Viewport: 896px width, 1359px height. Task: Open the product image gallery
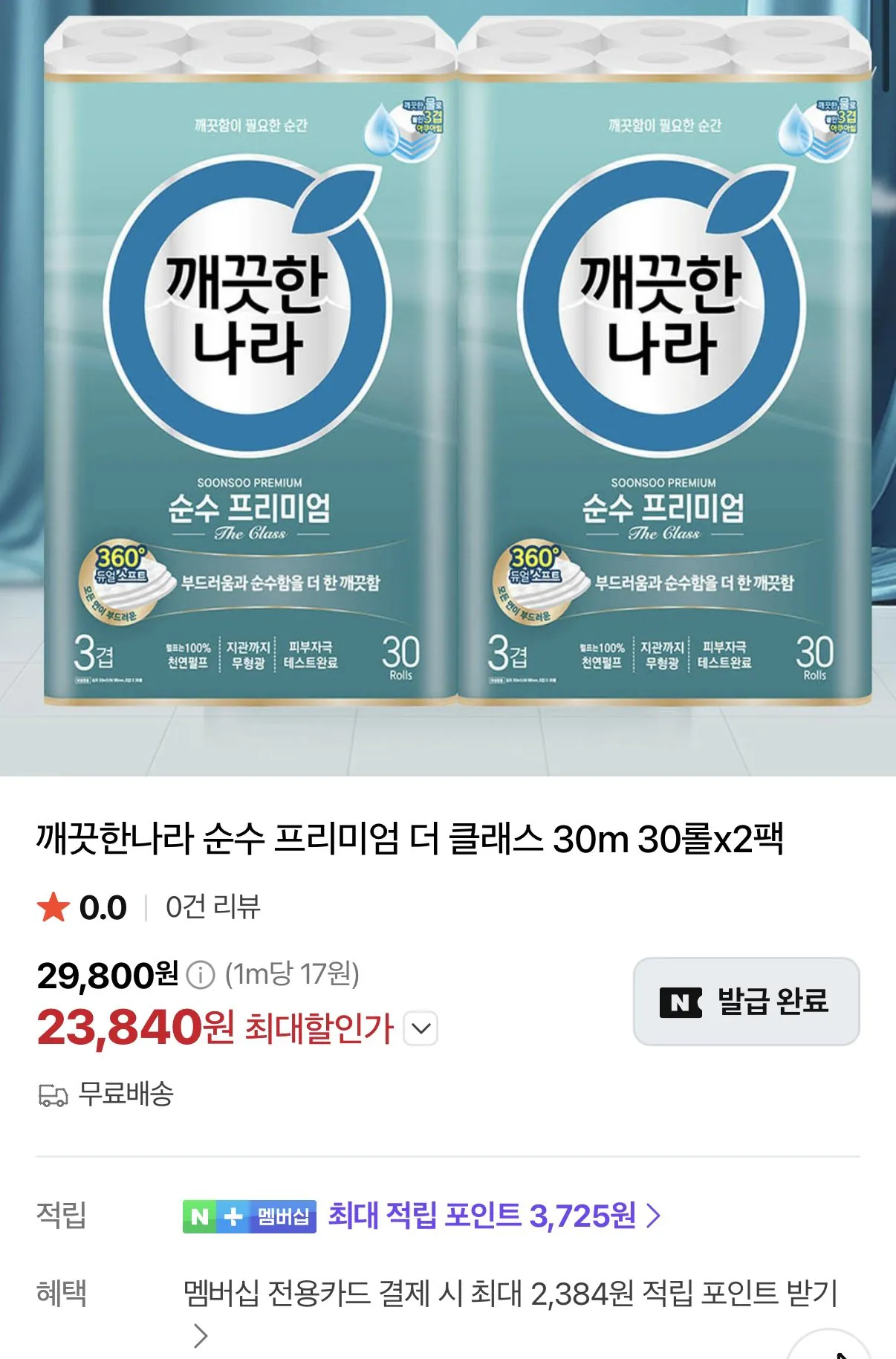[448, 388]
